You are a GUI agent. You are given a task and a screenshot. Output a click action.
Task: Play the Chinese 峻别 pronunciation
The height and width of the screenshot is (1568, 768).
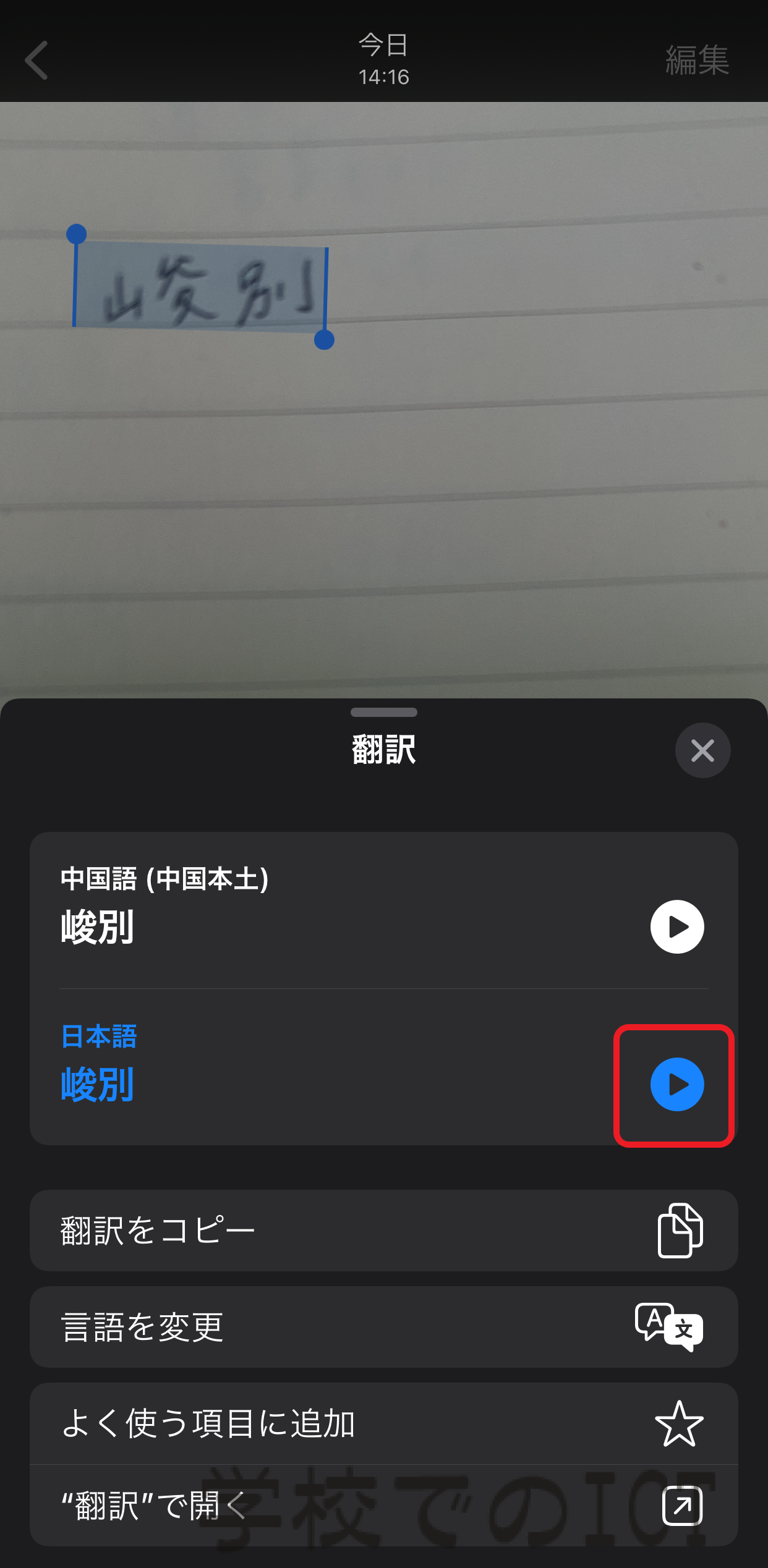coord(677,926)
